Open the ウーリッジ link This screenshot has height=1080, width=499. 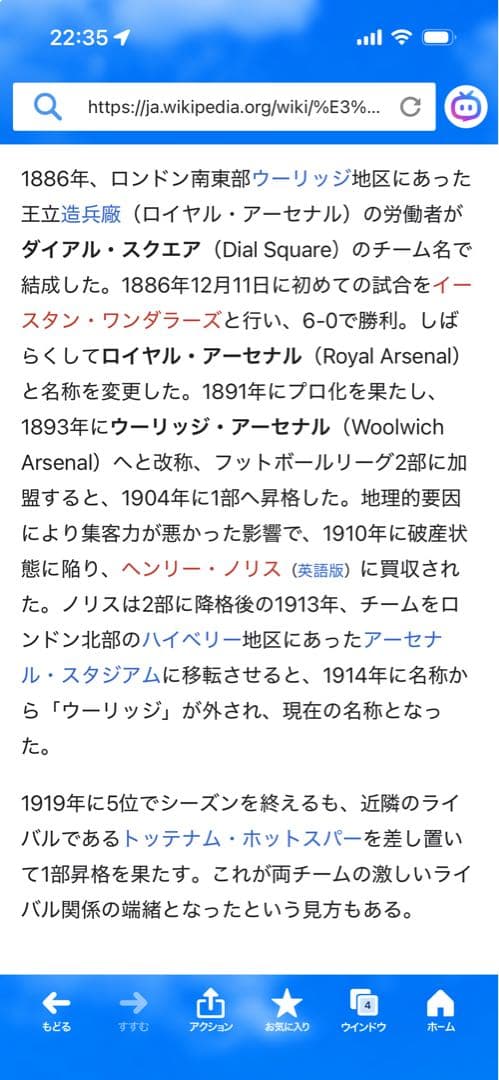[301, 178]
